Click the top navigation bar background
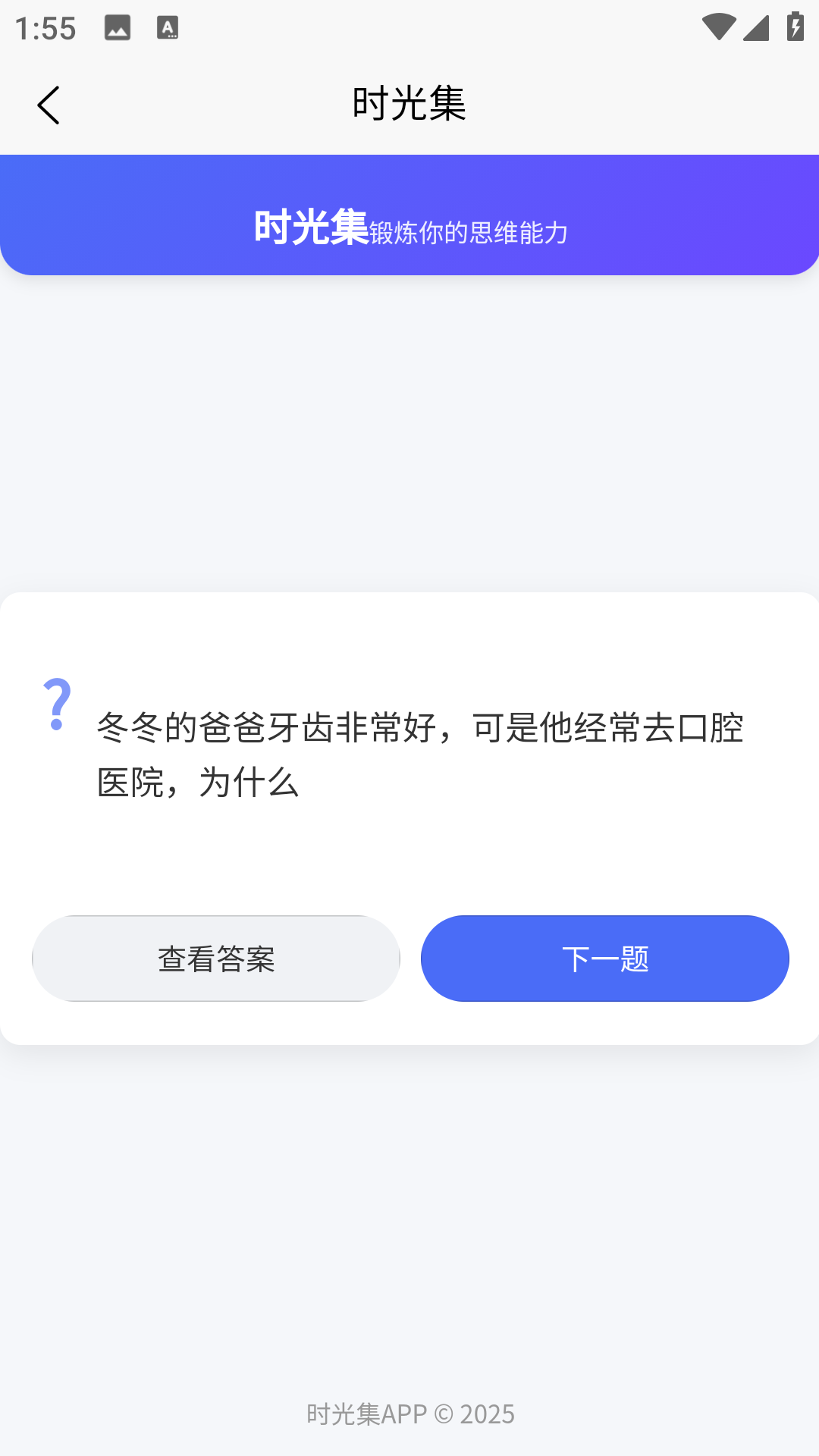 click(x=607, y=104)
